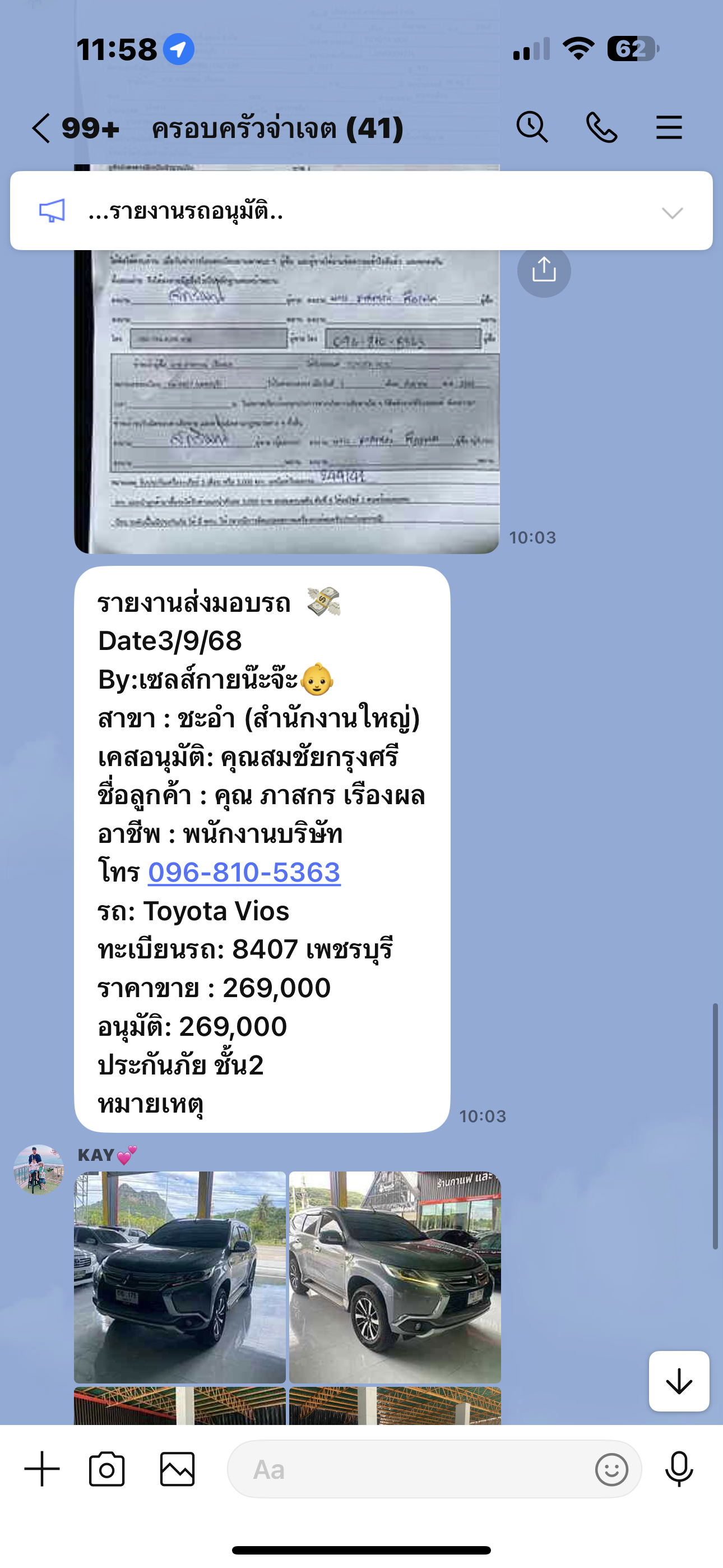Image resolution: width=723 pixels, height=1568 pixels.
Task: Open the photo gallery picker
Action: [x=177, y=1469]
